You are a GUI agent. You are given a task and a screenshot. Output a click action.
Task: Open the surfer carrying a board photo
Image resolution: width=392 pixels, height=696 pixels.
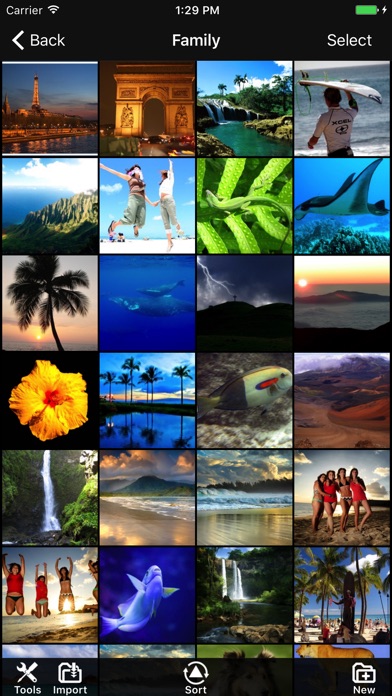click(x=342, y=108)
